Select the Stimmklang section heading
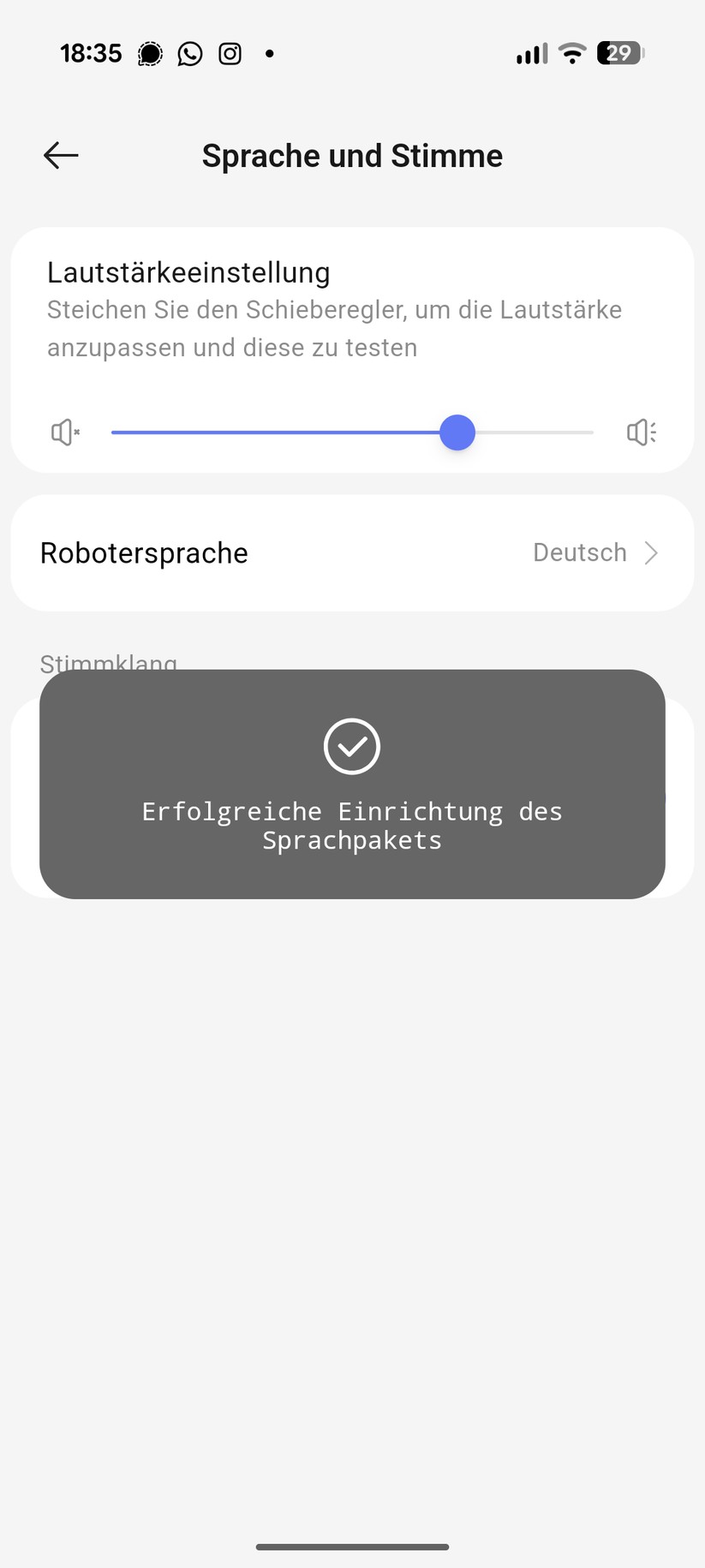The height and width of the screenshot is (1568, 705). 108,662
